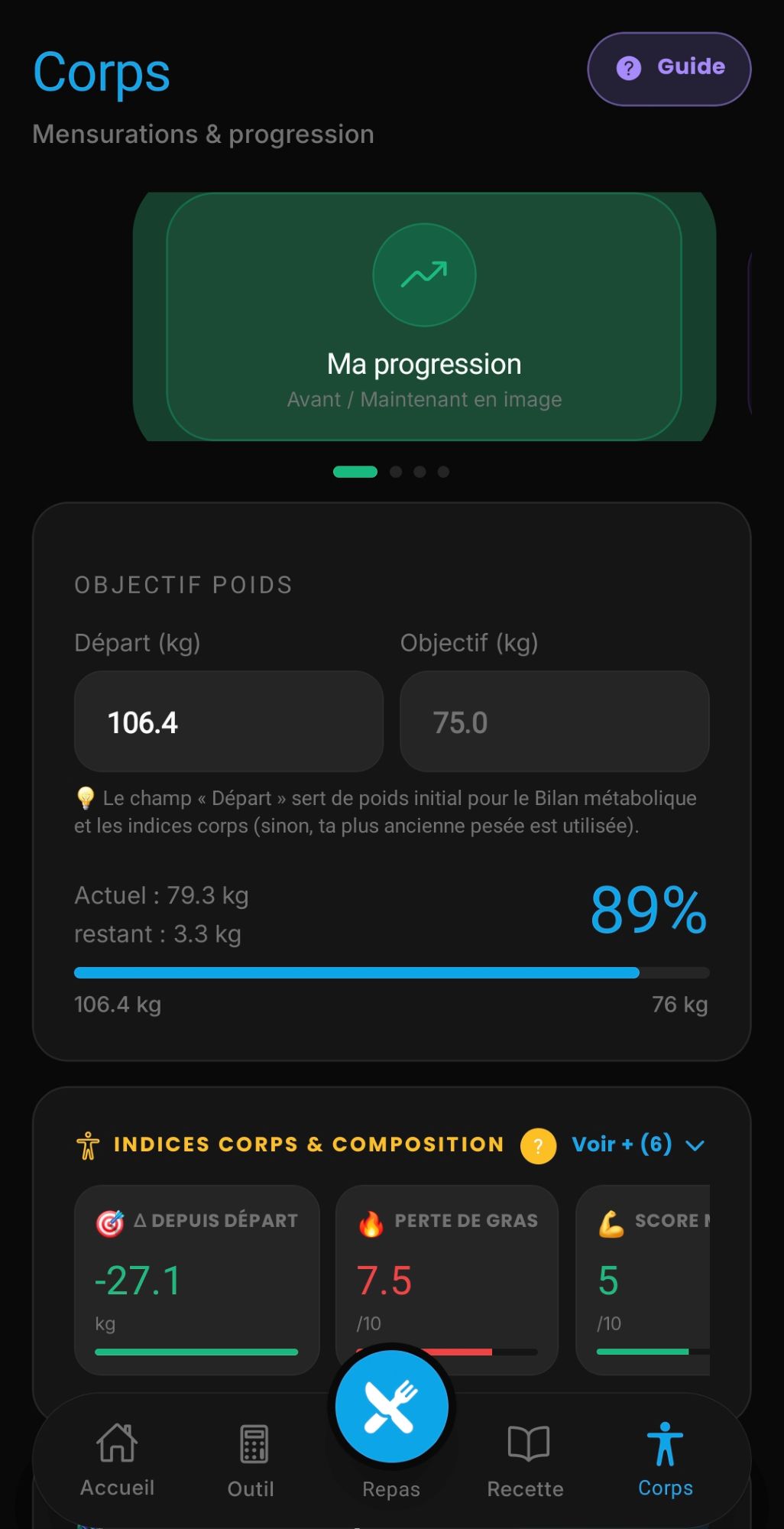Viewport: 784px width, 1529px height.
Task: Edit the Départ (kg) weight field
Action: coord(228,722)
